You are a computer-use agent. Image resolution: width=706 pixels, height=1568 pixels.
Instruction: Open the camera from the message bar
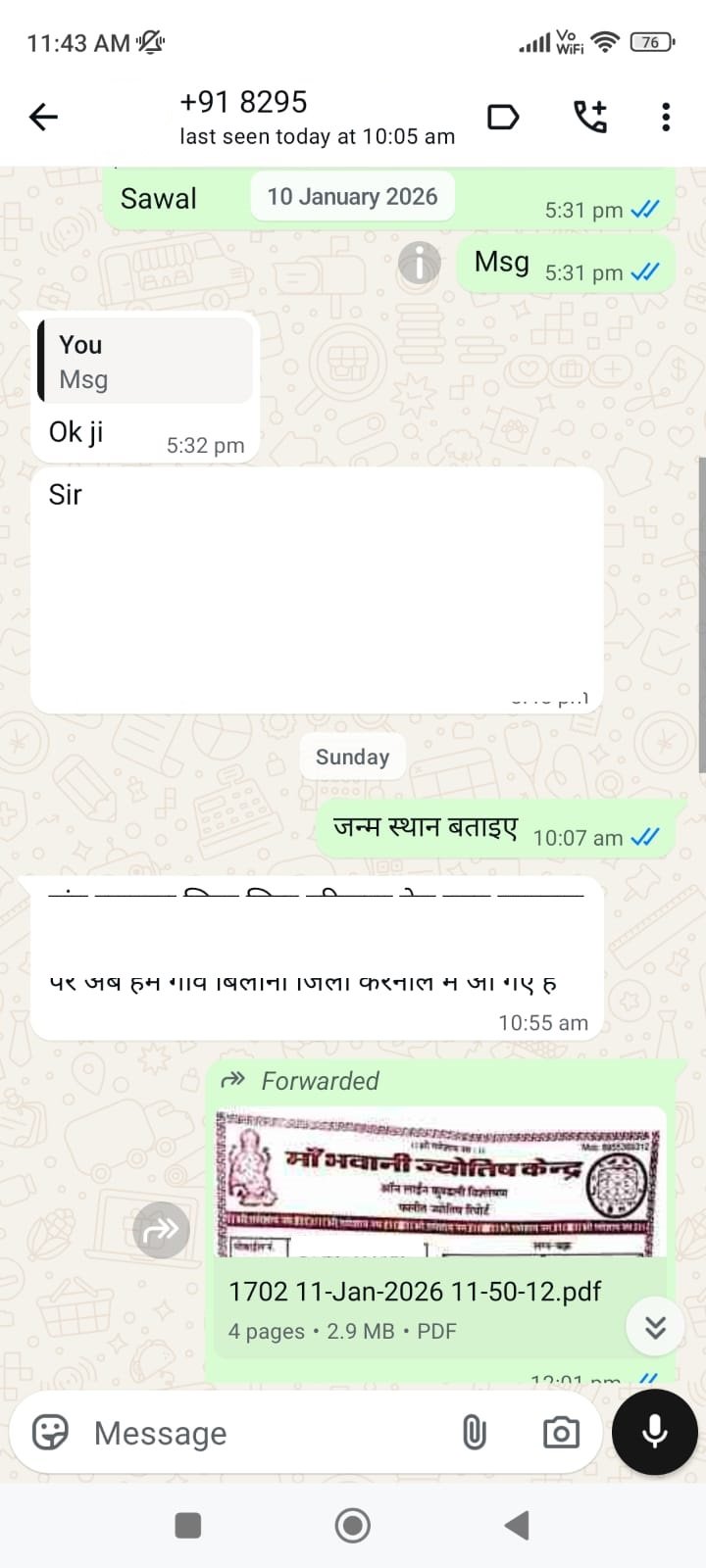point(561,1433)
